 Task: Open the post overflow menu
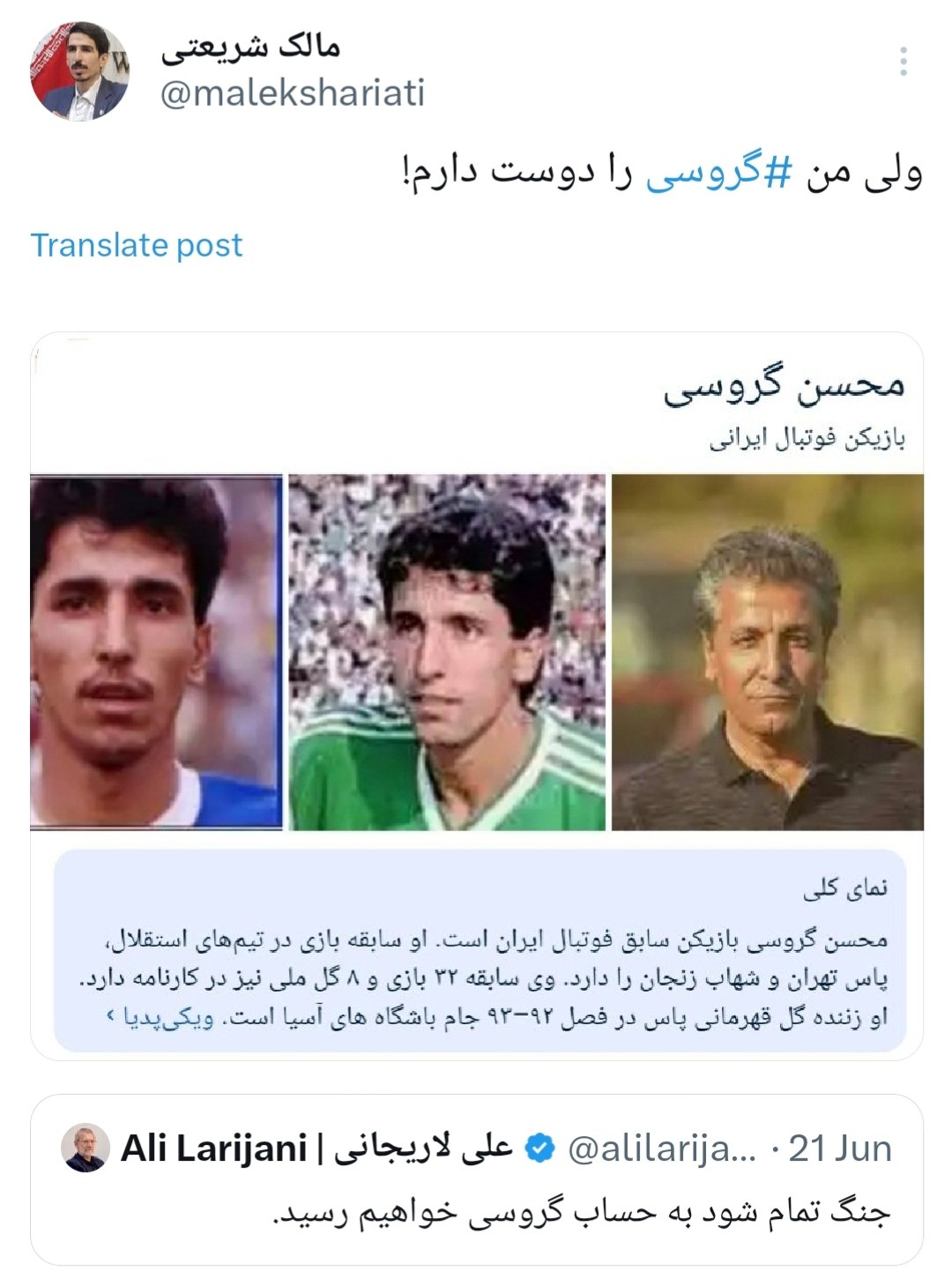(904, 62)
